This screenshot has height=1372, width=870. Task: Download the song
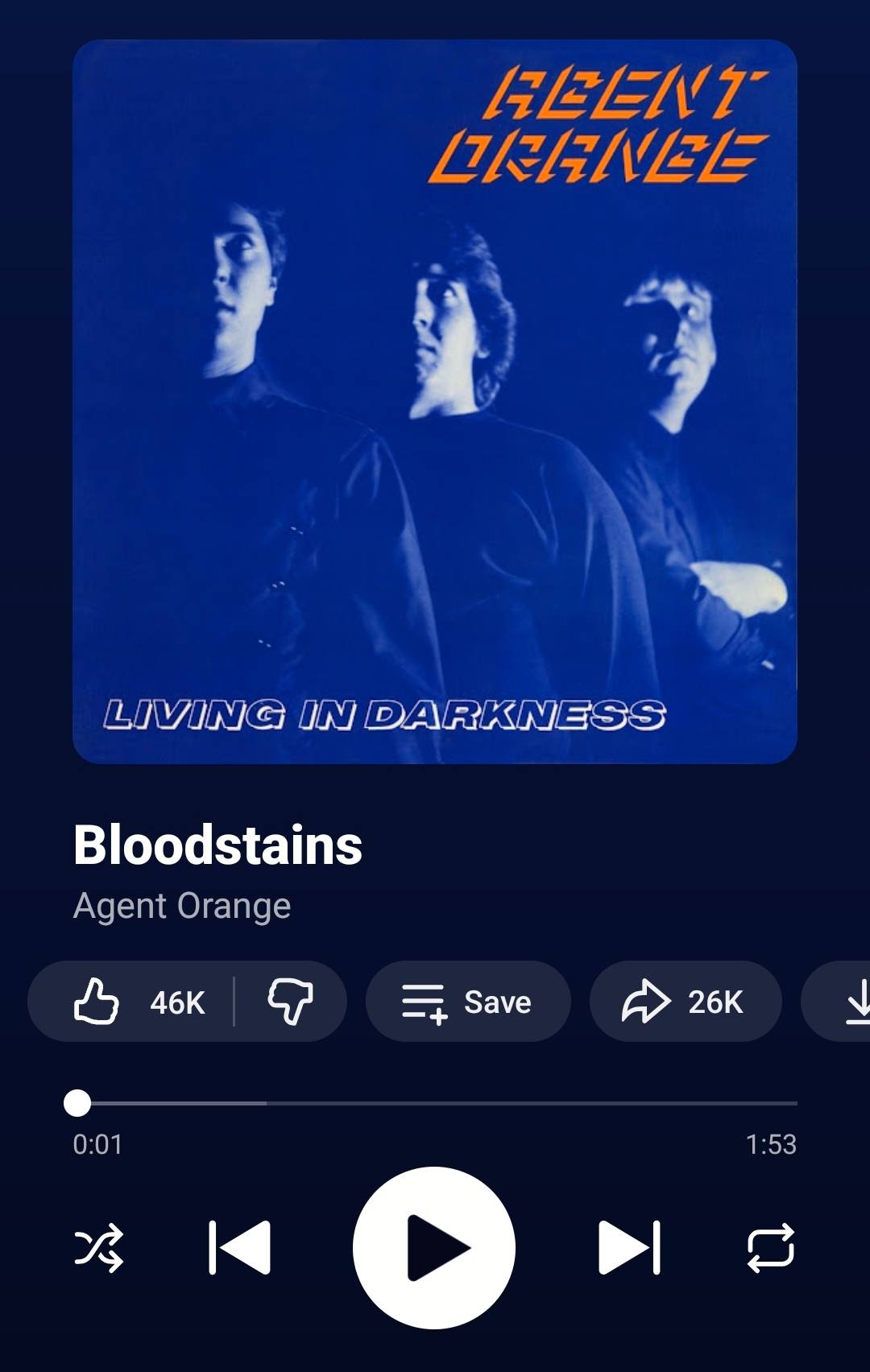coord(838,1002)
